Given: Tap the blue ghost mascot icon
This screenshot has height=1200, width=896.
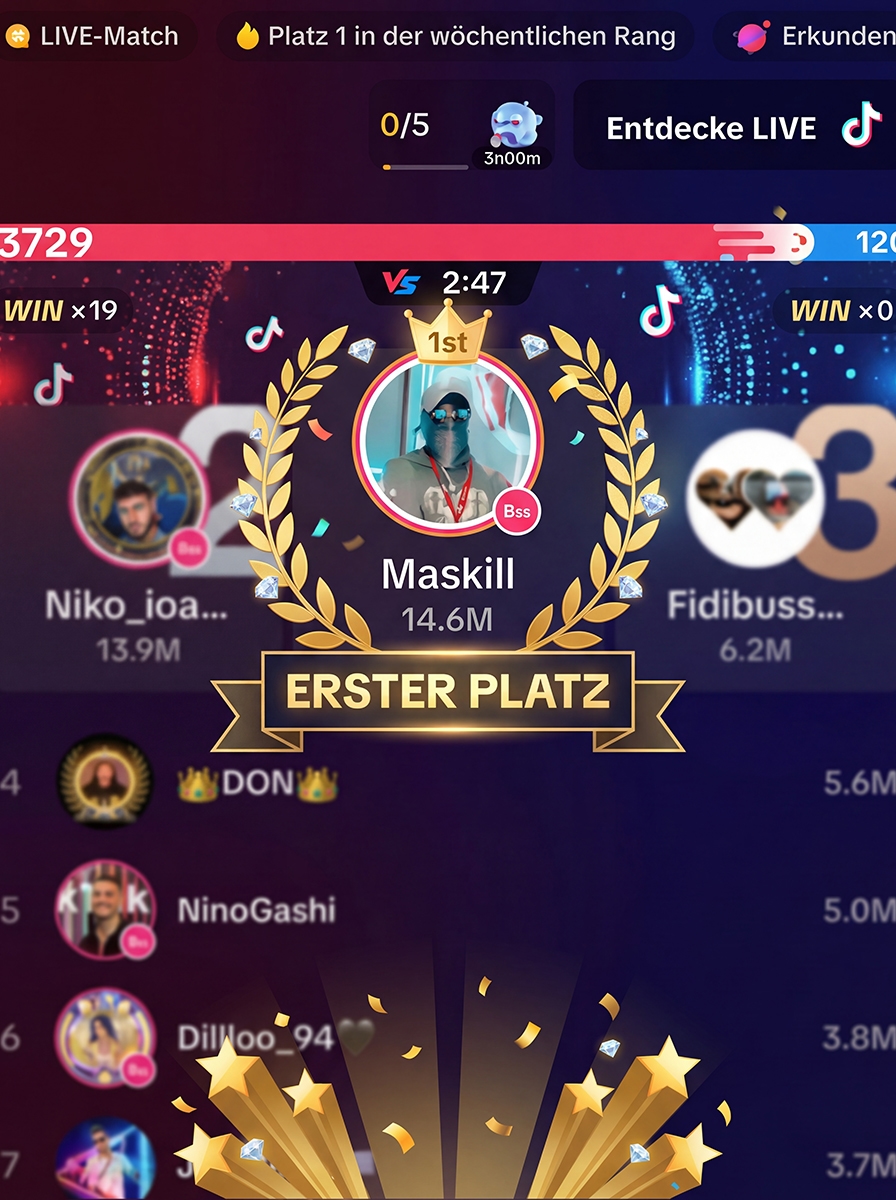Looking at the screenshot, I should 512,122.
